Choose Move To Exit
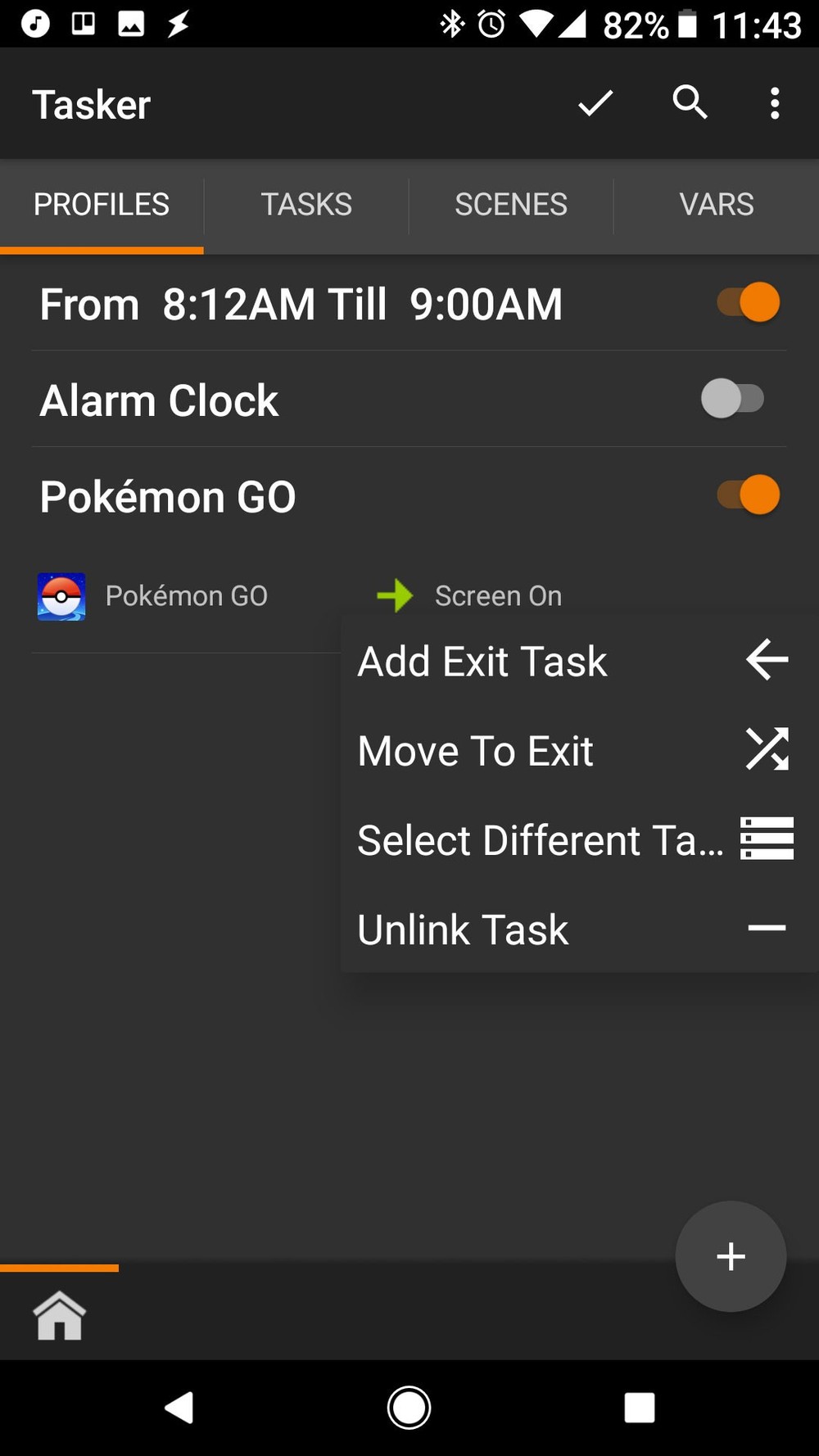 click(573, 750)
